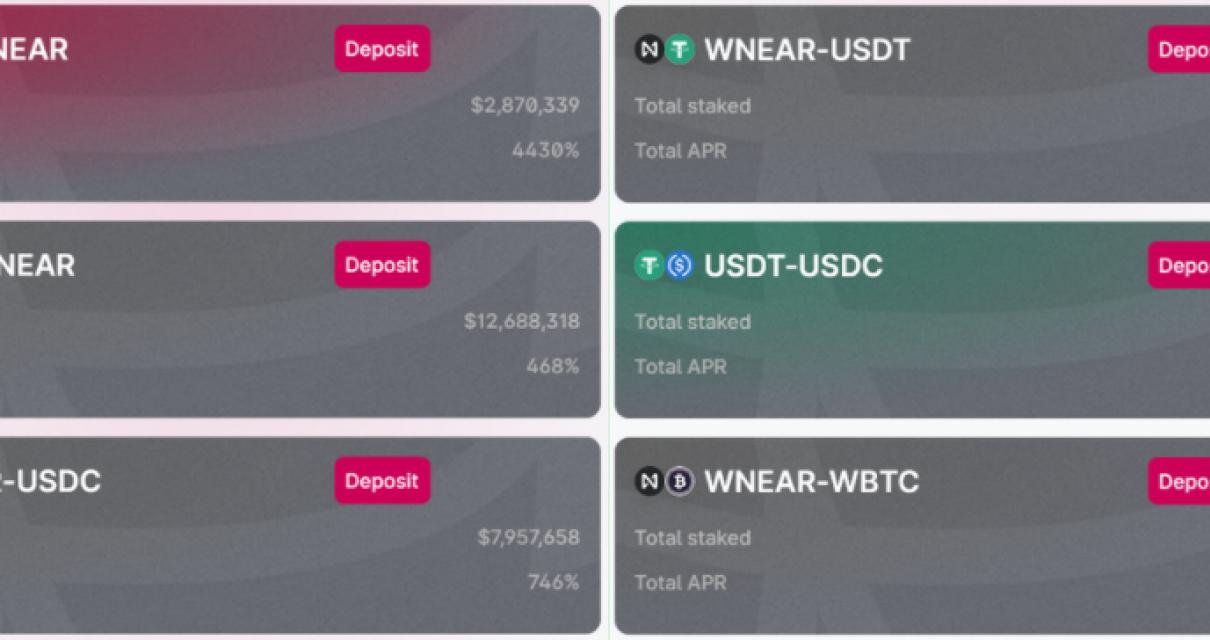Deposit into the USDT-USDC pool
This screenshot has width=1210, height=640.
pyautogui.click(x=1181, y=266)
